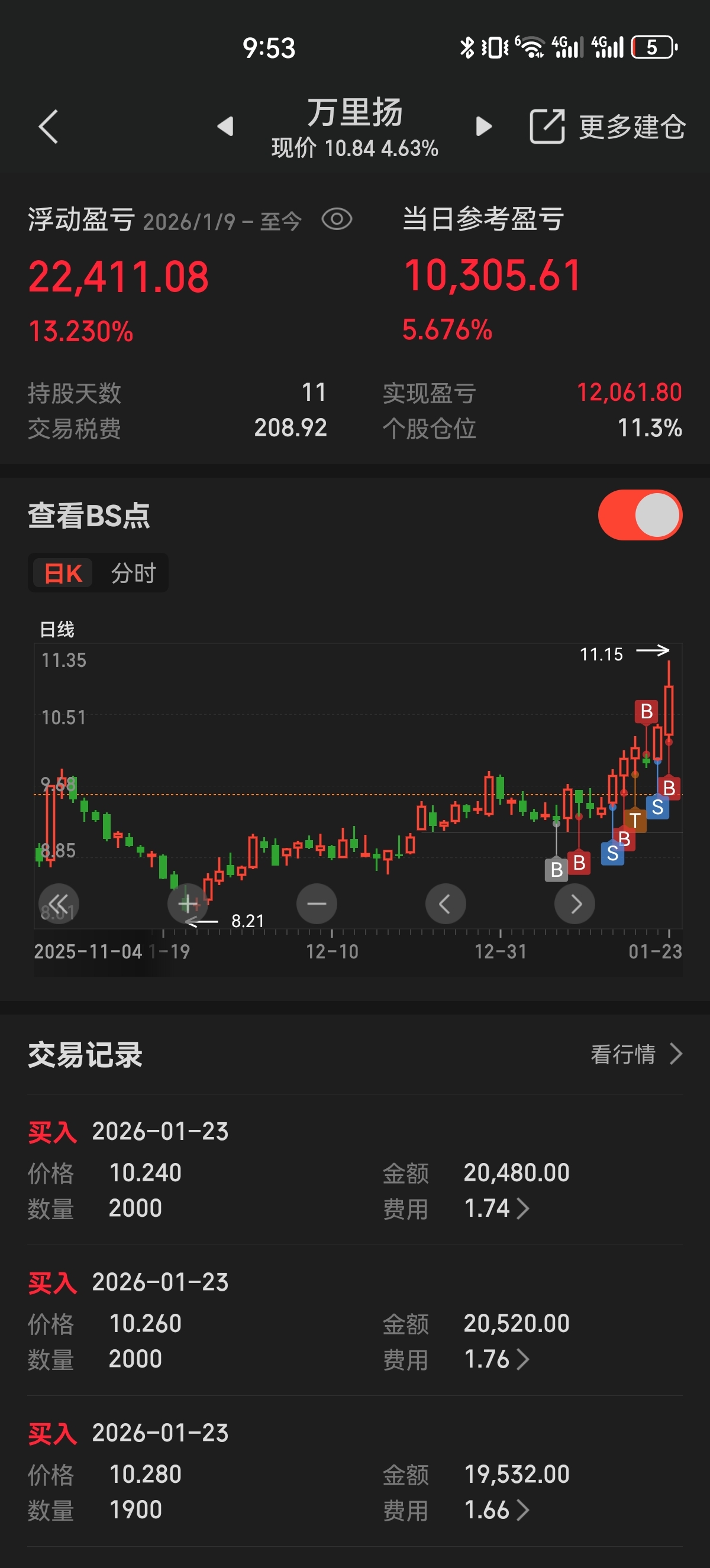Expand the 1.76 fee details
710x1568 pixels.
click(497, 1359)
